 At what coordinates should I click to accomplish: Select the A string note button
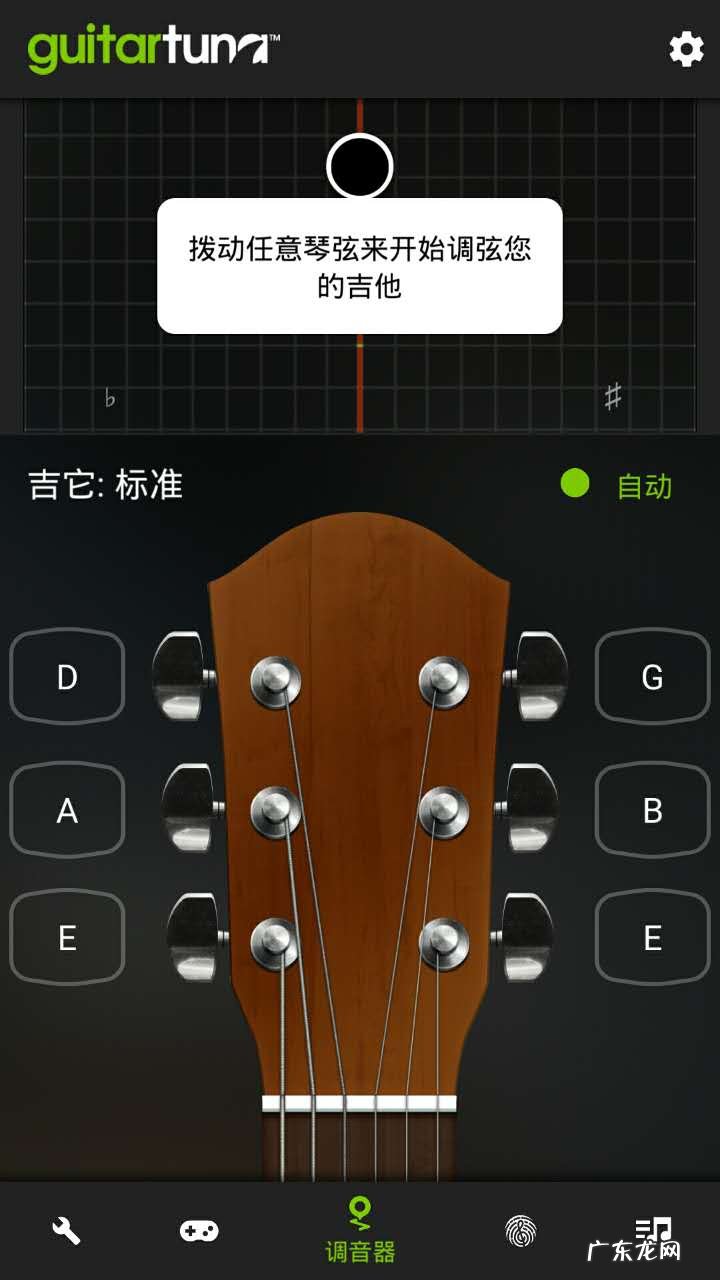67,810
